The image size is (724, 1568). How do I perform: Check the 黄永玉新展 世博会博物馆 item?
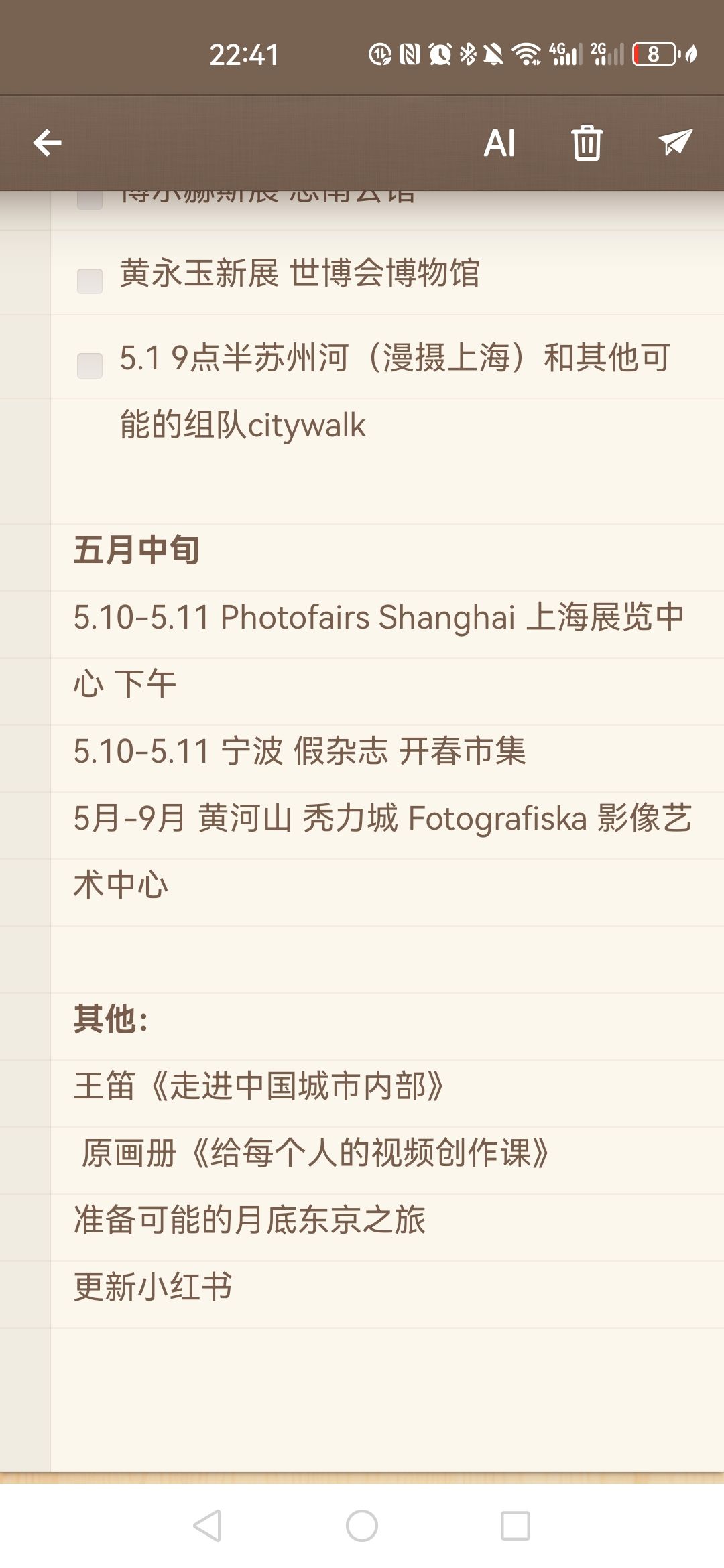point(90,281)
